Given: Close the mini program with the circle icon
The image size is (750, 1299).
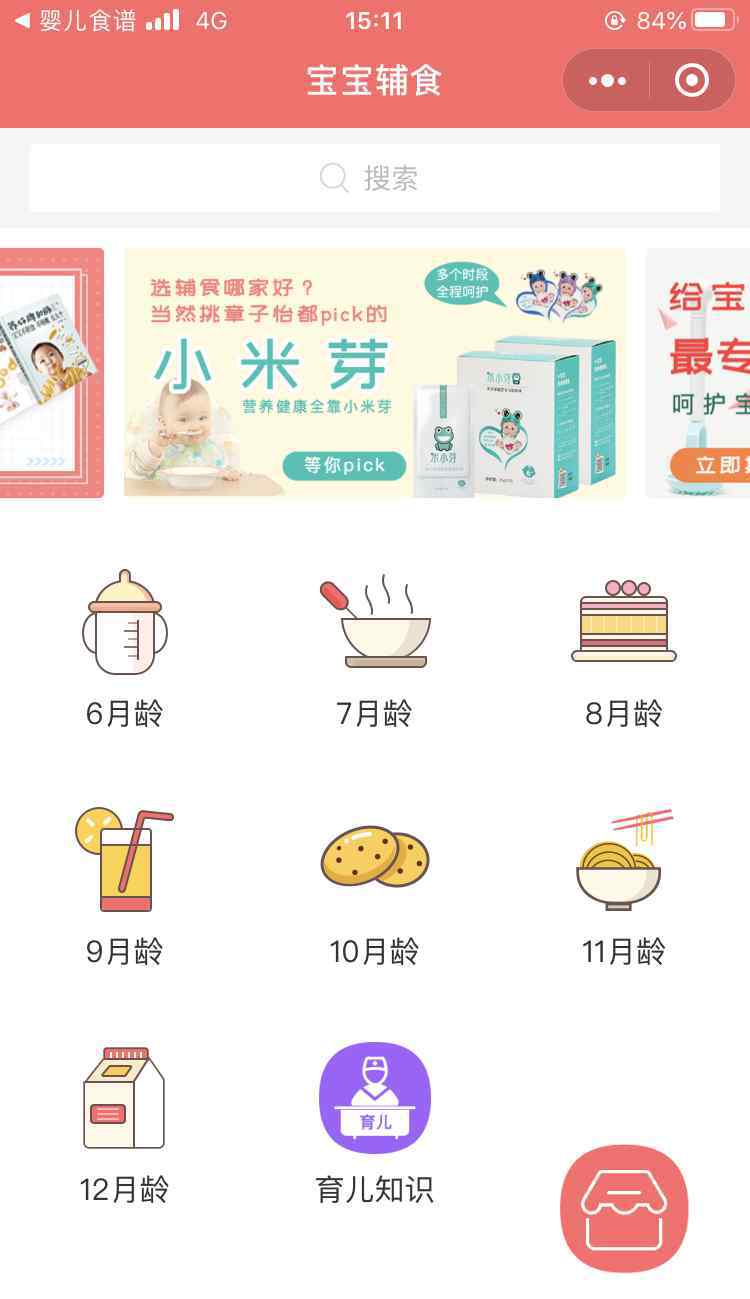Looking at the screenshot, I should (692, 81).
